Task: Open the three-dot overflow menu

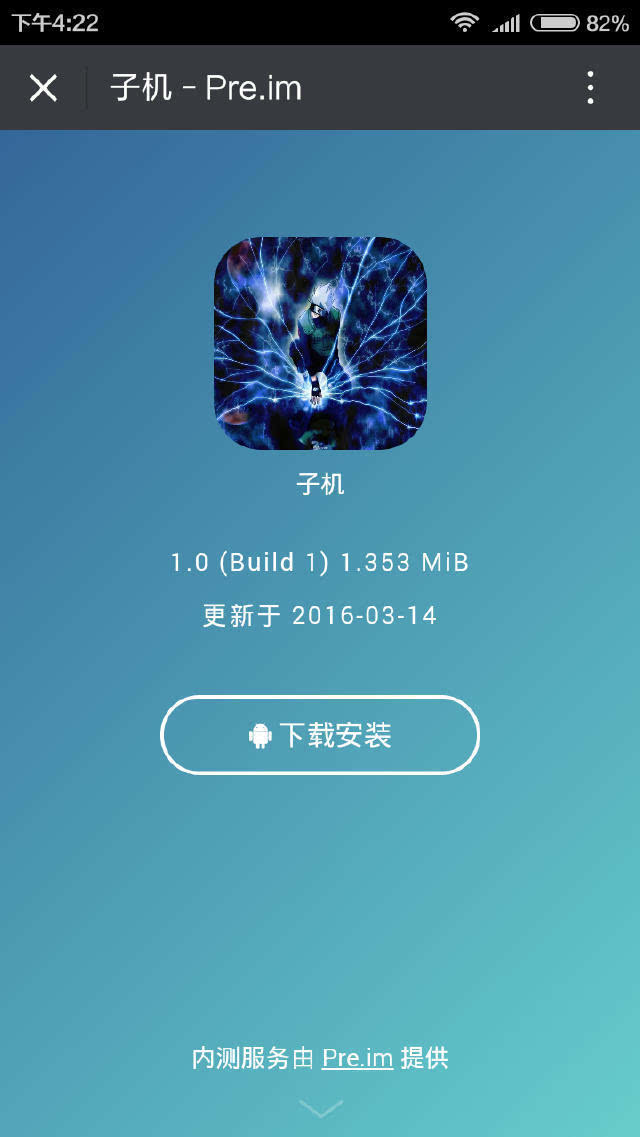Action: [x=590, y=88]
